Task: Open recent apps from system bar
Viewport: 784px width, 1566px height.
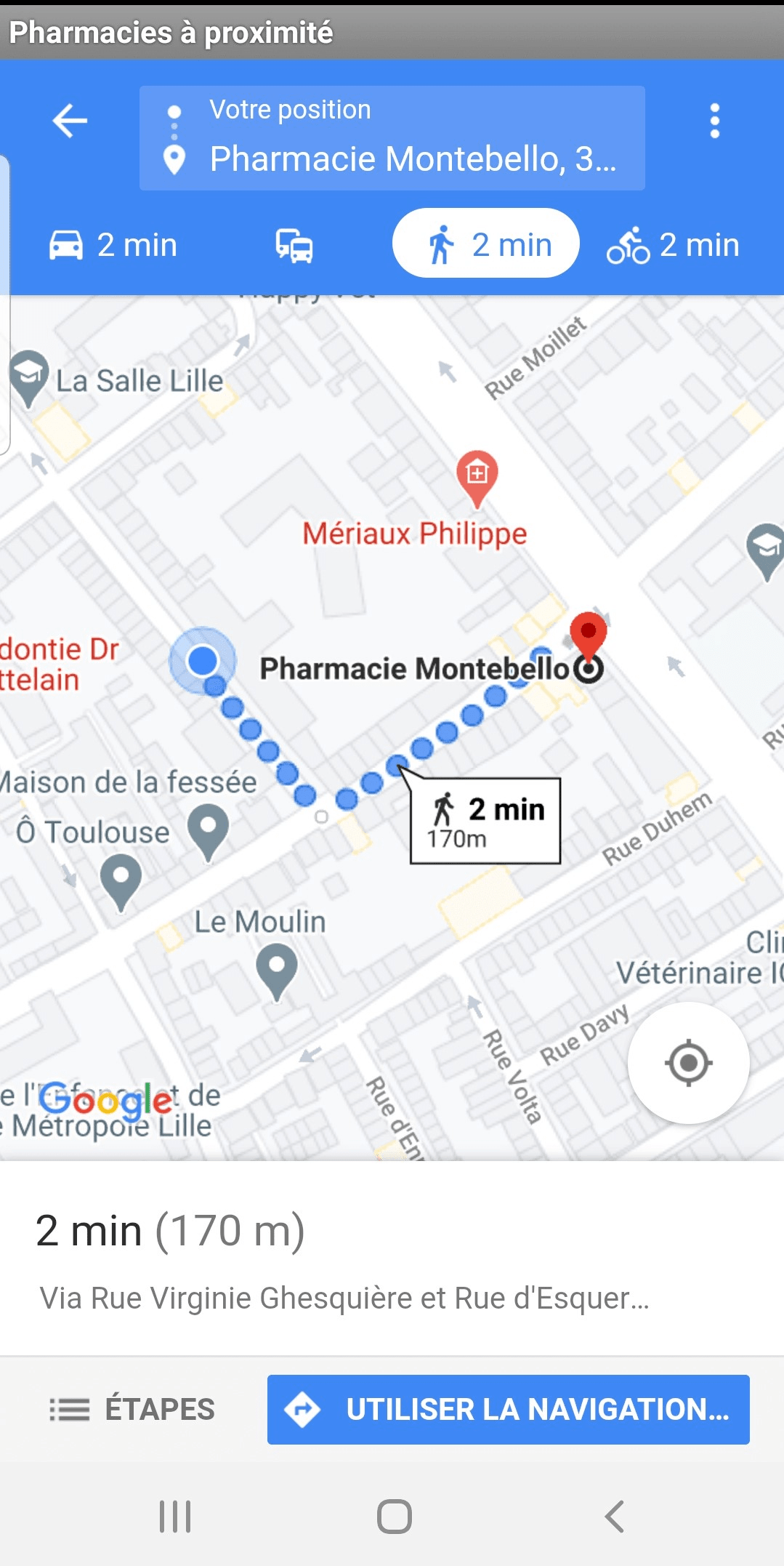Action: pos(175,1516)
